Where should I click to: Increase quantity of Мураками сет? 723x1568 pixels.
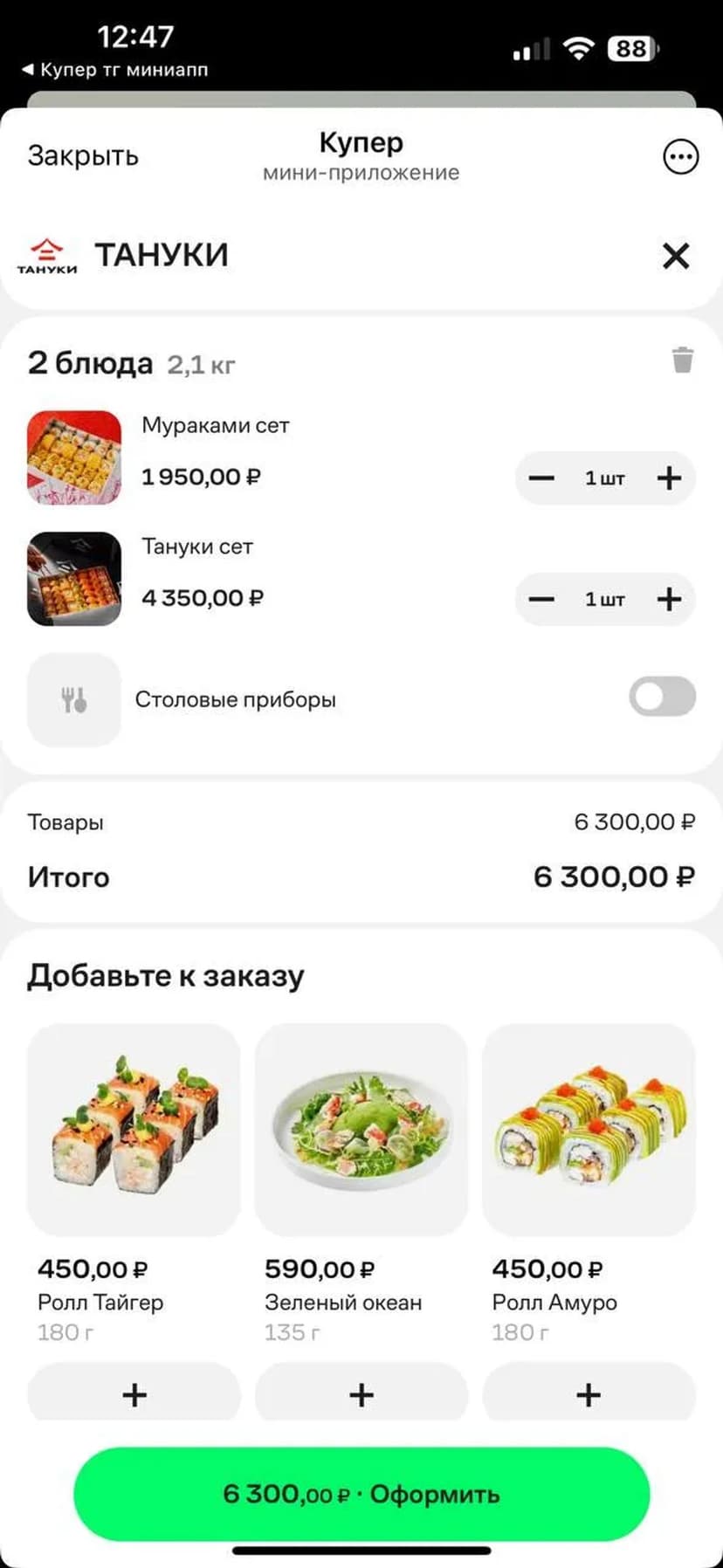click(669, 478)
